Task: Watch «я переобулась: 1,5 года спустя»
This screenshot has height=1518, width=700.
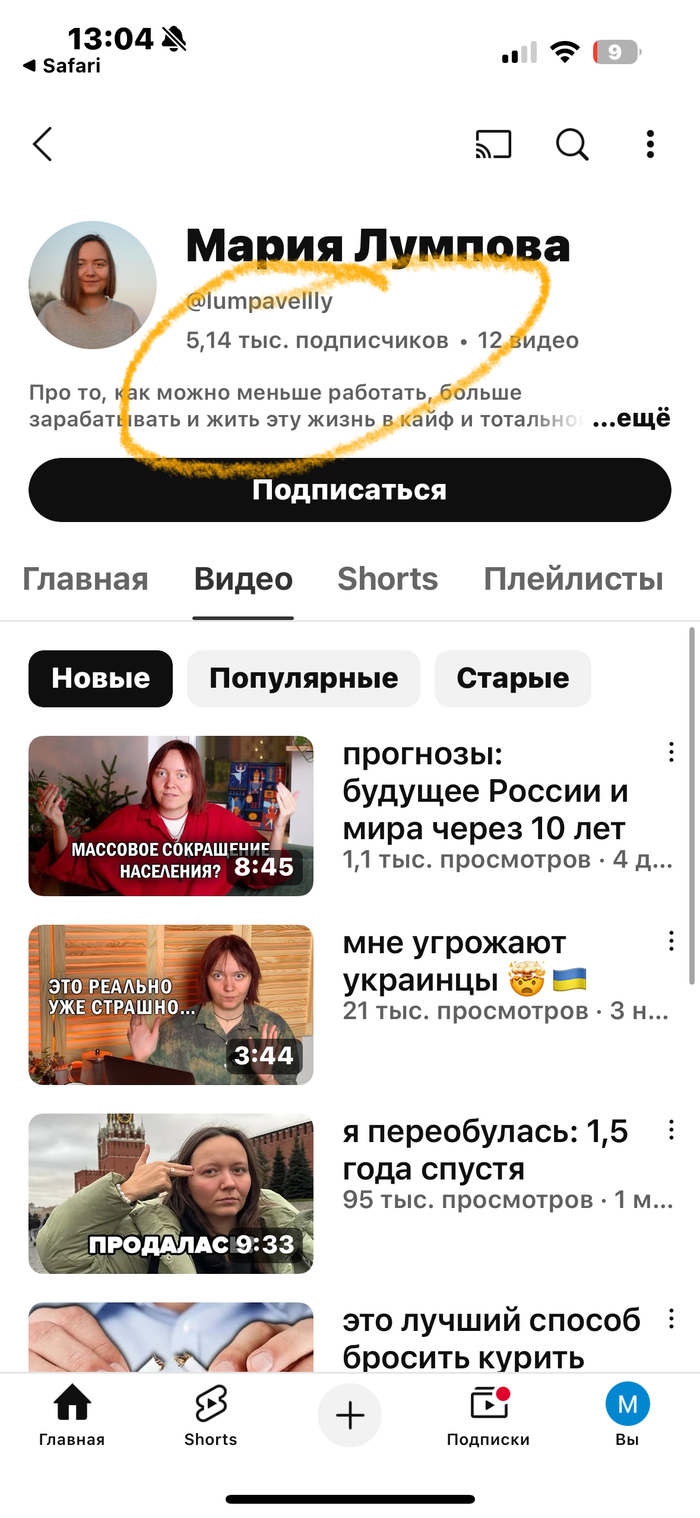Action: point(171,1194)
